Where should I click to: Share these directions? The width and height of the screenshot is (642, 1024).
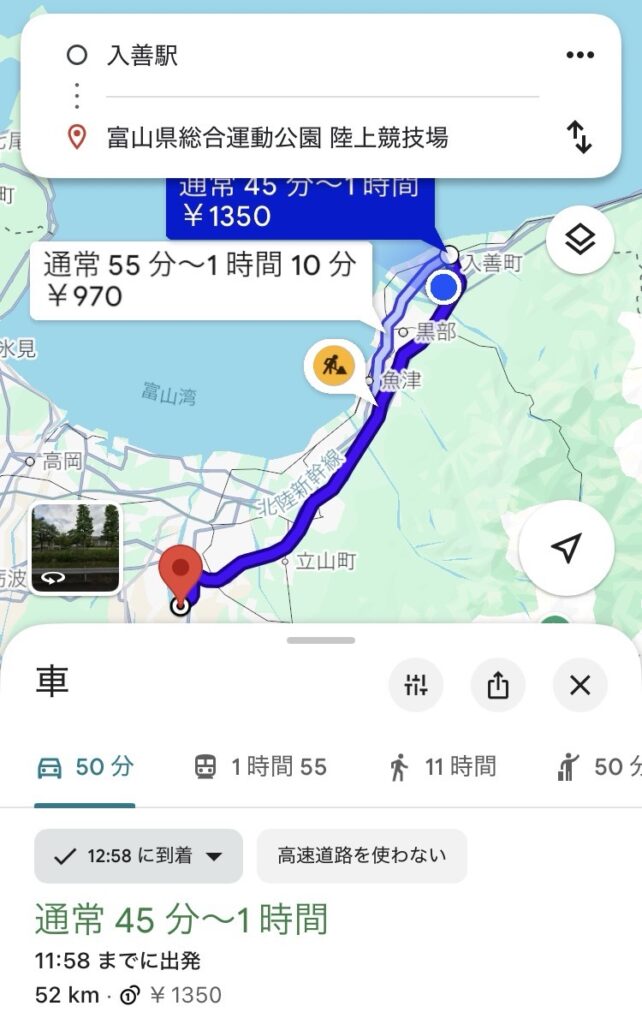(x=498, y=685)
